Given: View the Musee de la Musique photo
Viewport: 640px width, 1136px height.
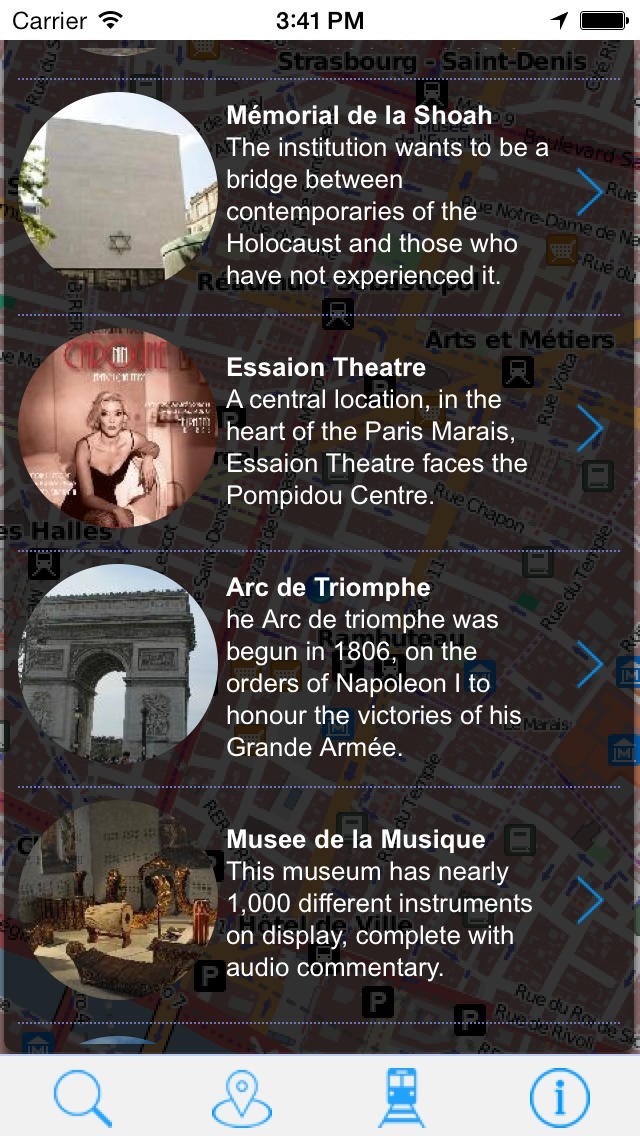Looking at the screenshot, I should pyautogui.click(x=117, y=900).
